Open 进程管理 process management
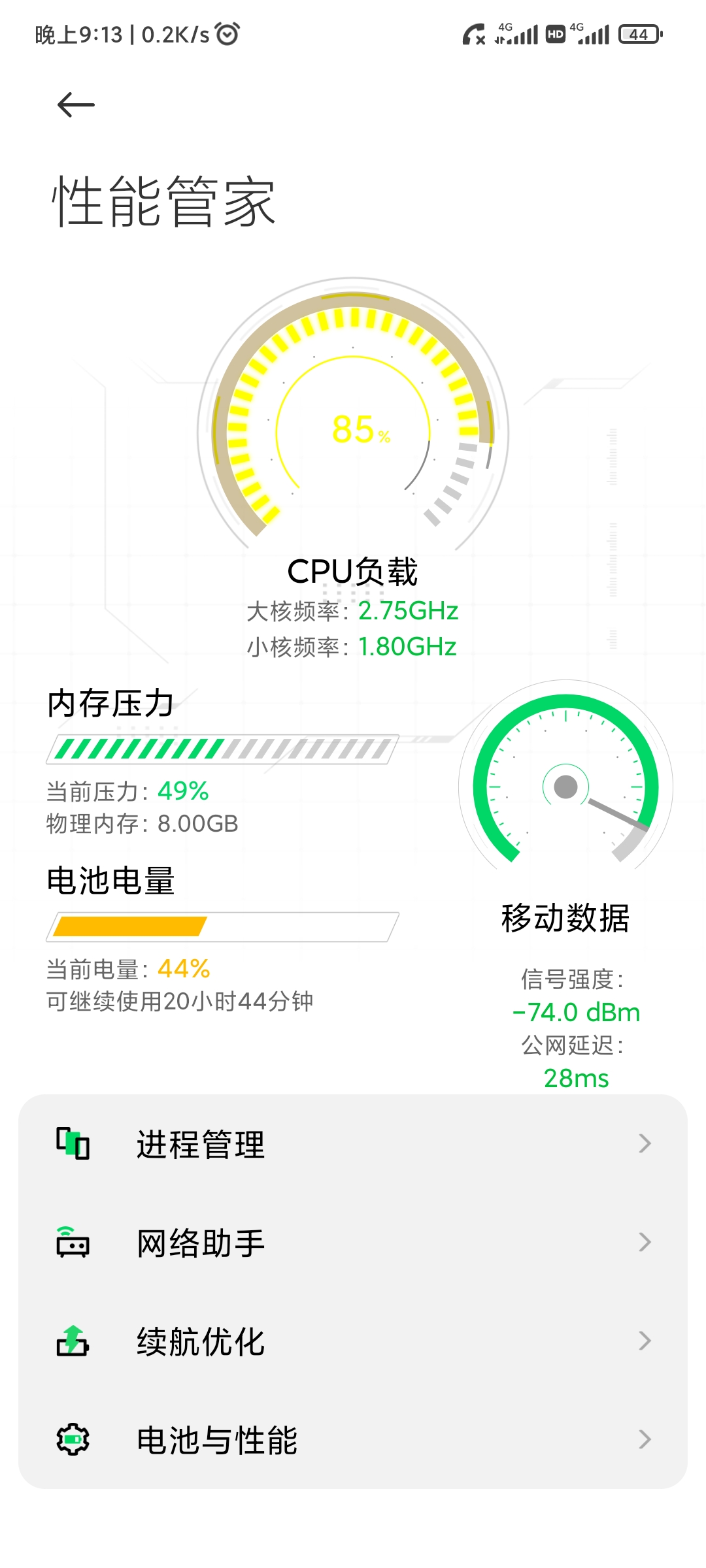 (353, 1145)
